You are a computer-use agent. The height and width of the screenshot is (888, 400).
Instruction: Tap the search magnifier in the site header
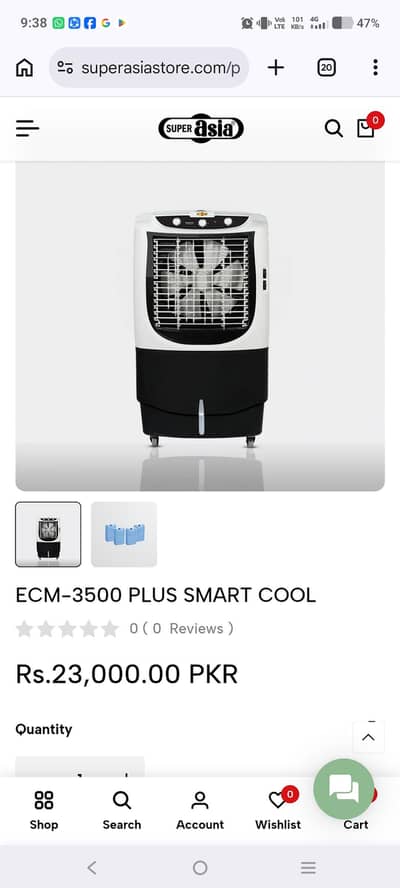[x=334, y=129]
